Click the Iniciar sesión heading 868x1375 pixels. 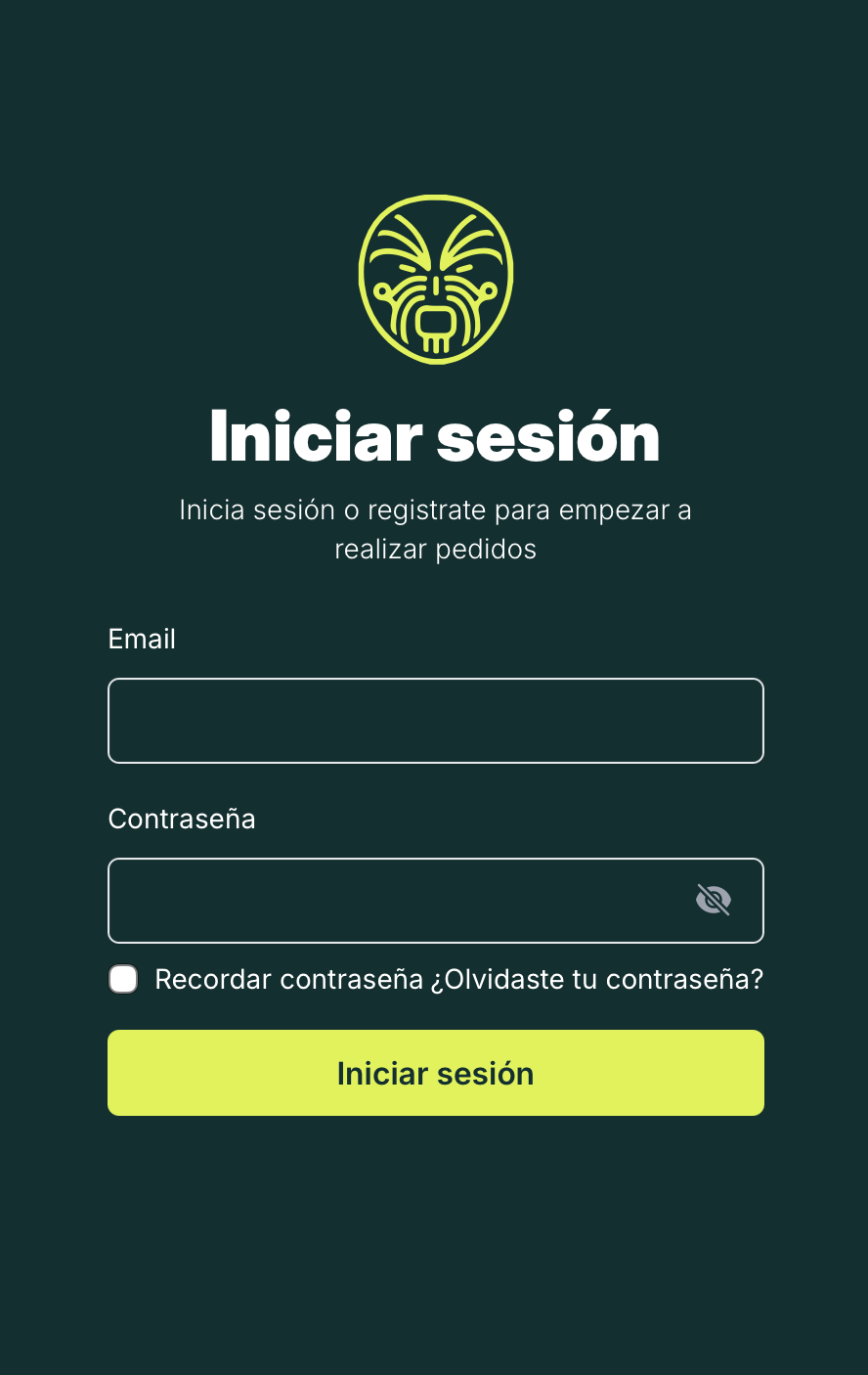coord(436,435)
